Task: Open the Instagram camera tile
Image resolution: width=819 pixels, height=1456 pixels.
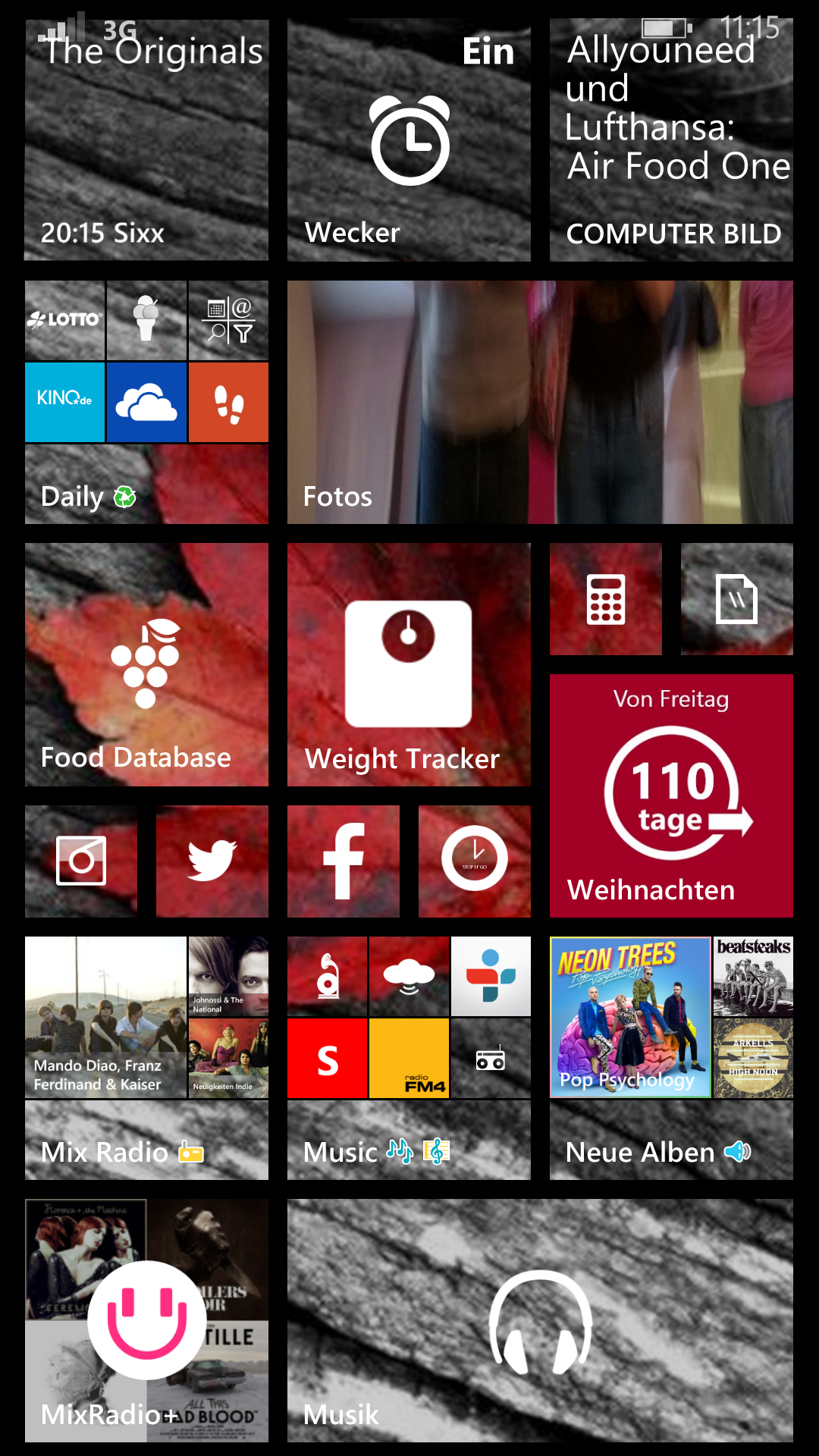Action: pyautogui.click(x=81, y=861)
